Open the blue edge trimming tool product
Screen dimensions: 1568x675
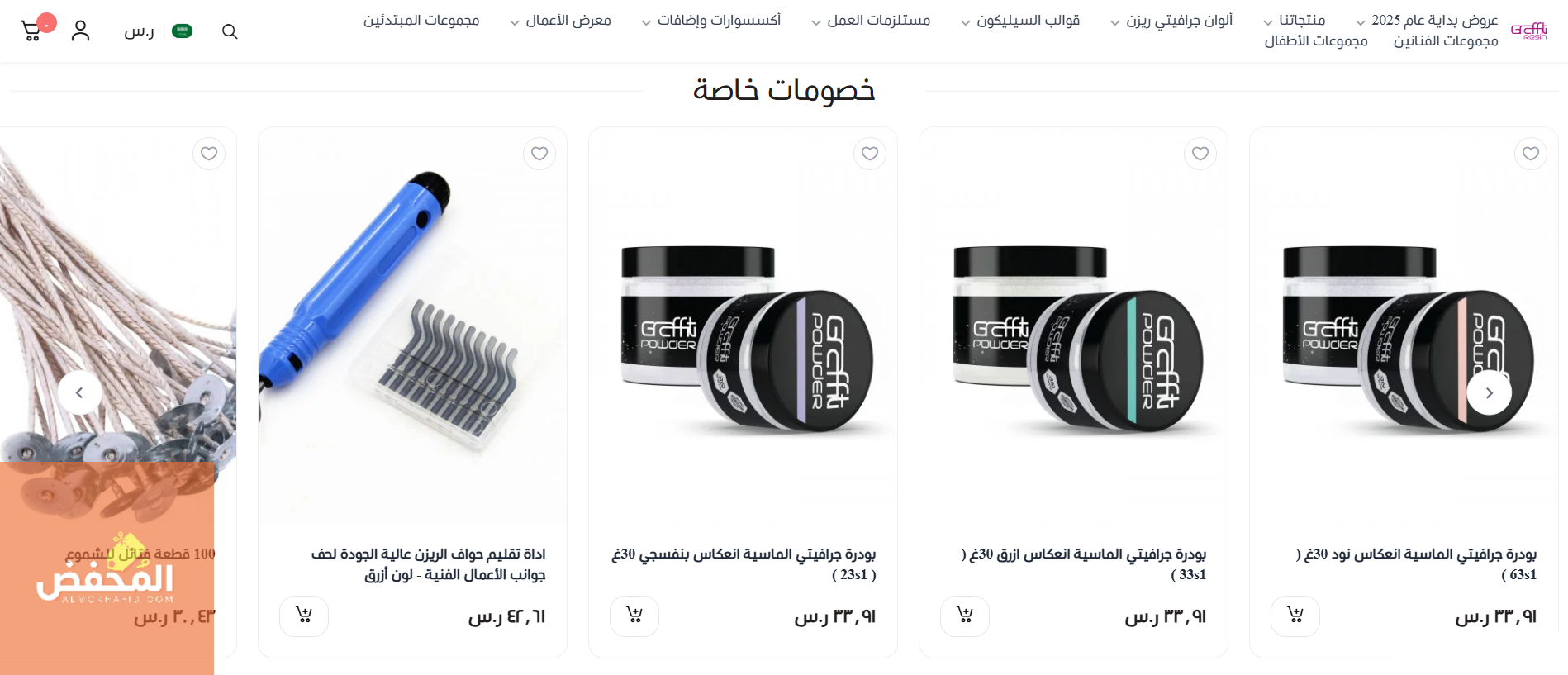click(428, 563)
